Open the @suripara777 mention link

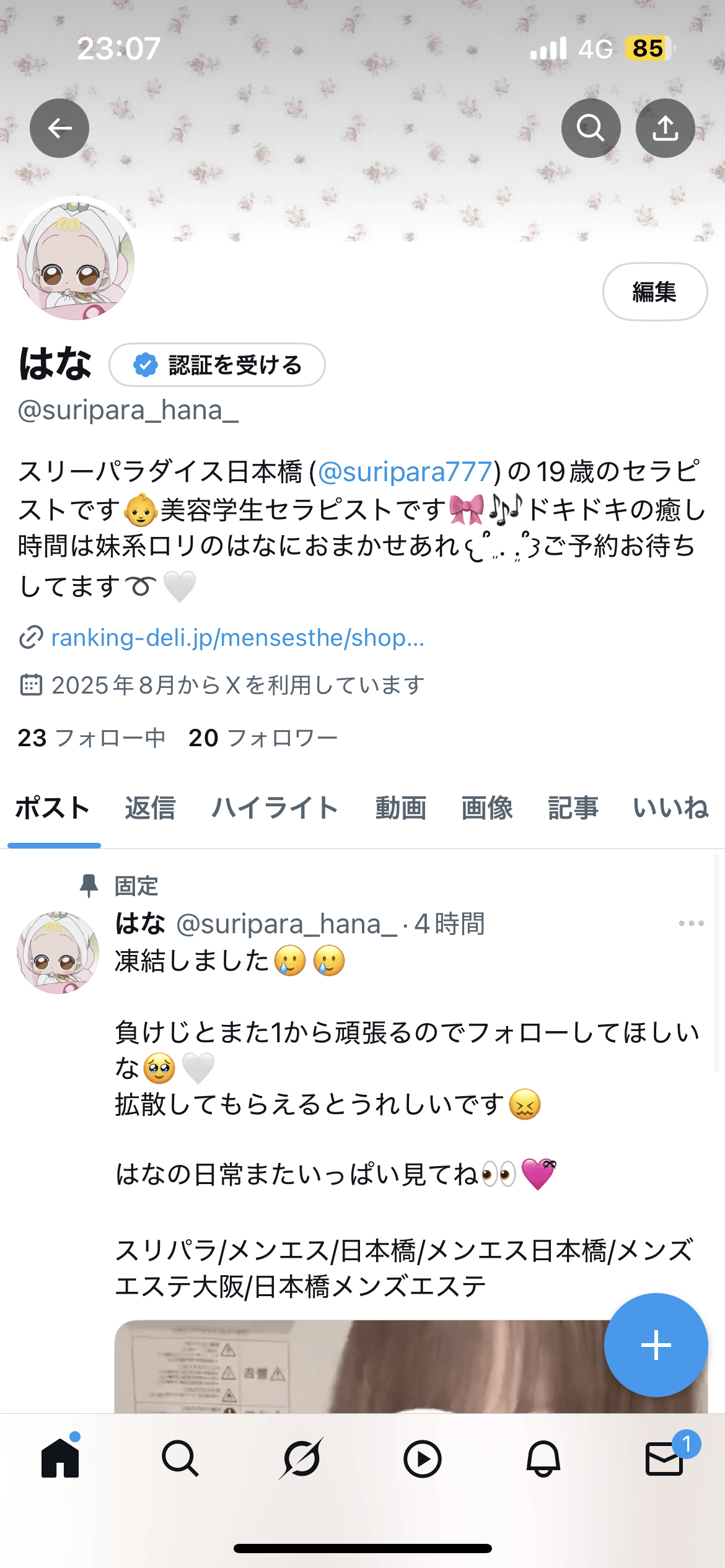[x=405, y=472]
